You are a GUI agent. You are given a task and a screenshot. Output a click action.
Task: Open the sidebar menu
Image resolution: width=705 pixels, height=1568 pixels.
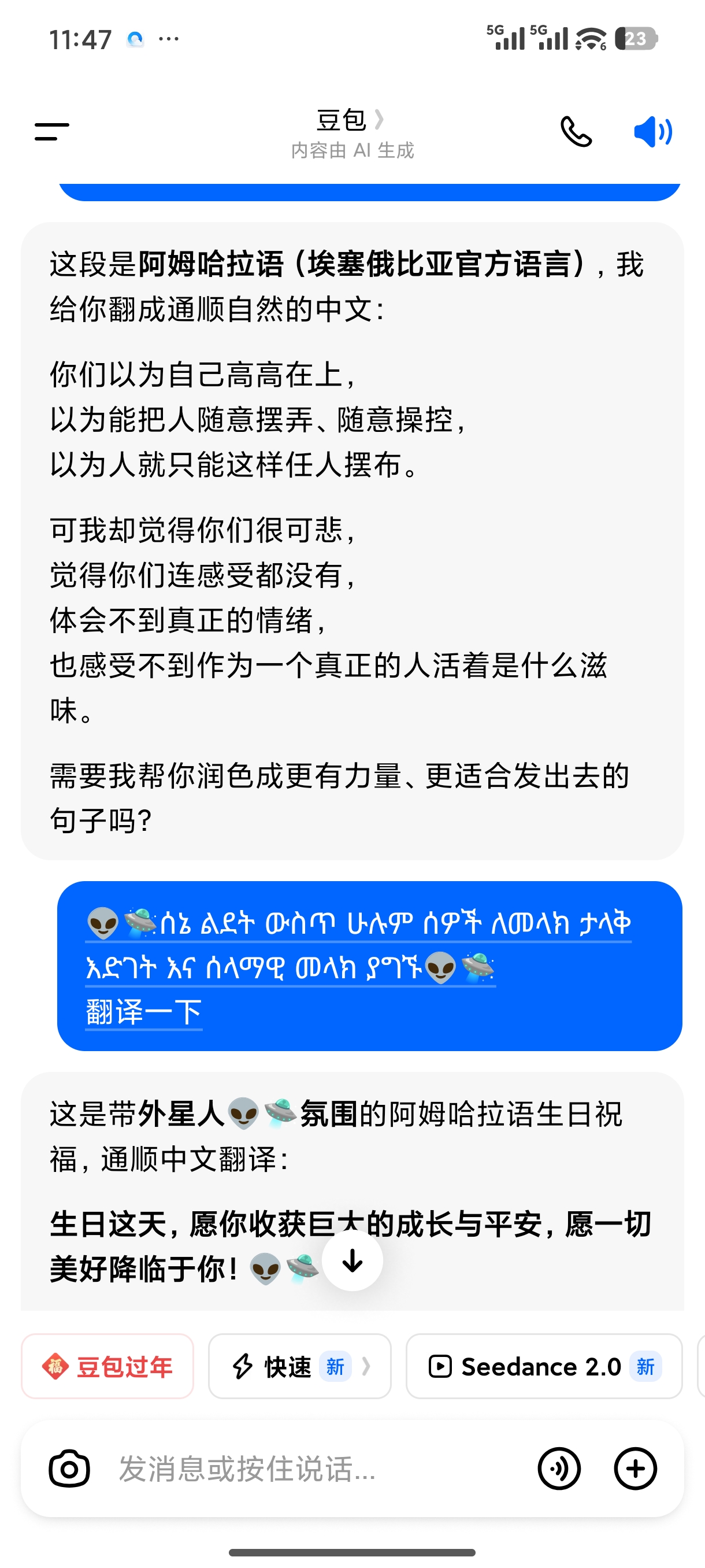click(51, 131)
